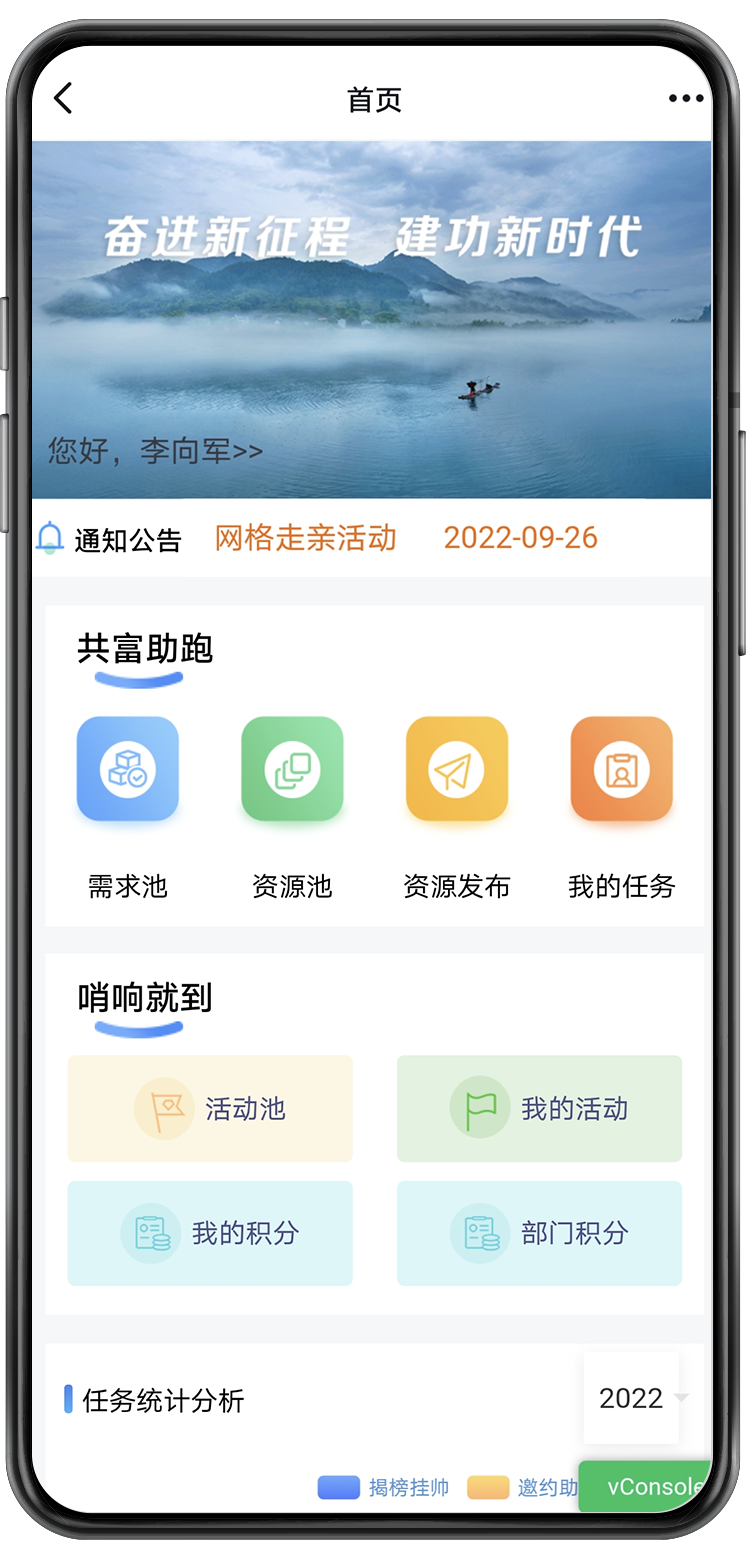Select 资源发布 to publish resources
The height and width of the screenshot is (1557, 750).
(x=457, y=769)
